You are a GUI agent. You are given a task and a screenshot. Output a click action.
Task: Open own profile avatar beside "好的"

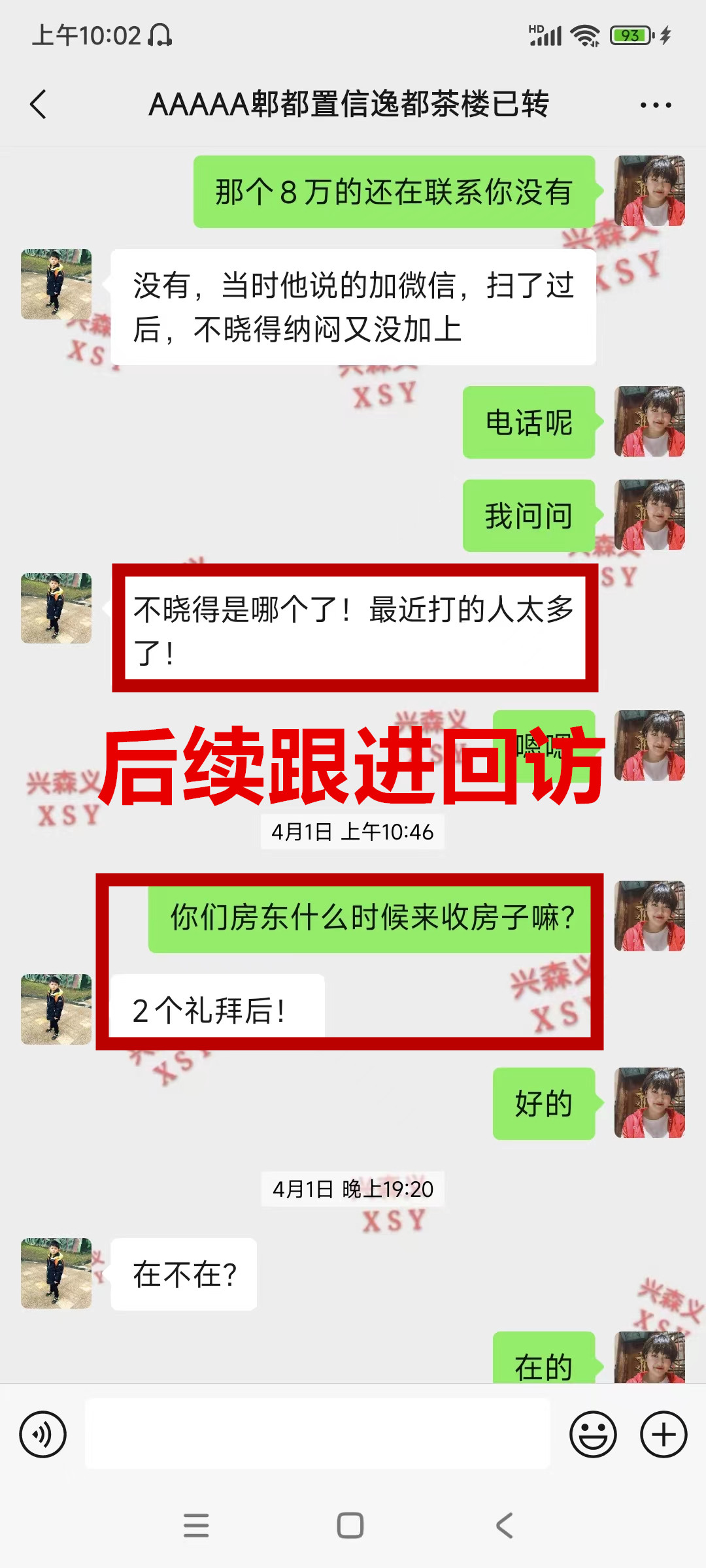click(649, 1103)
